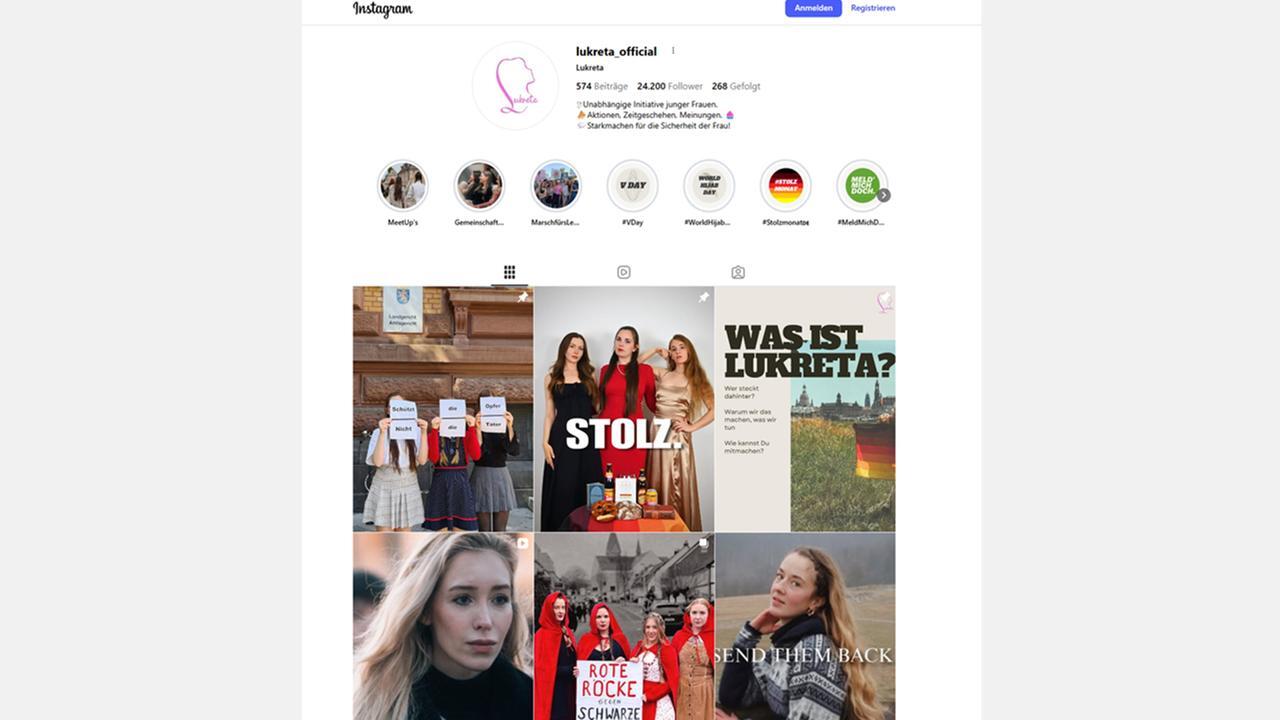The width and height of the screenshot is (1280, 720).
Task: Open the Registrieren sign-up link
Action: click(x=872, y=8)
